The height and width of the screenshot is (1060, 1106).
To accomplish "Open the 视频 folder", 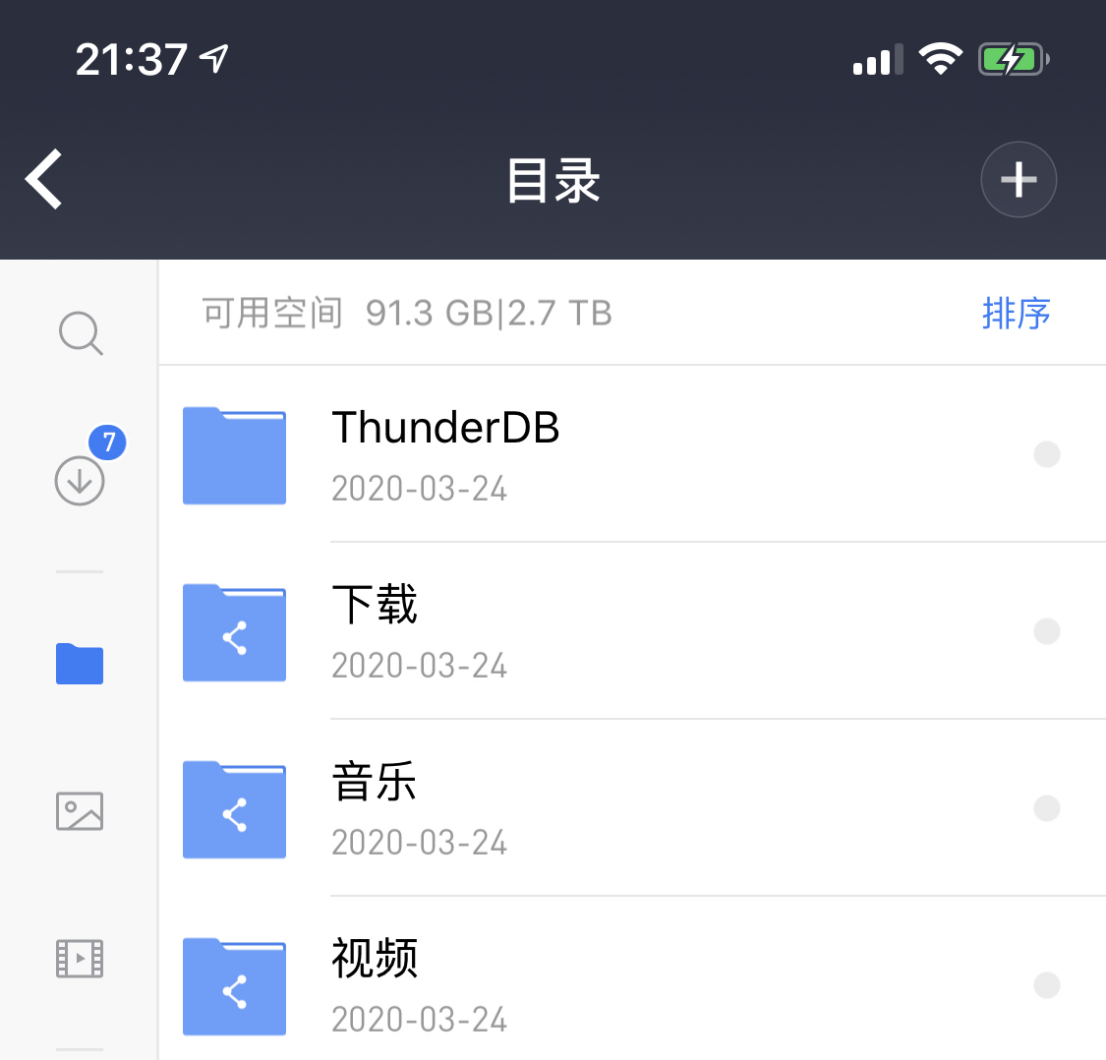I will pos(375,985).
